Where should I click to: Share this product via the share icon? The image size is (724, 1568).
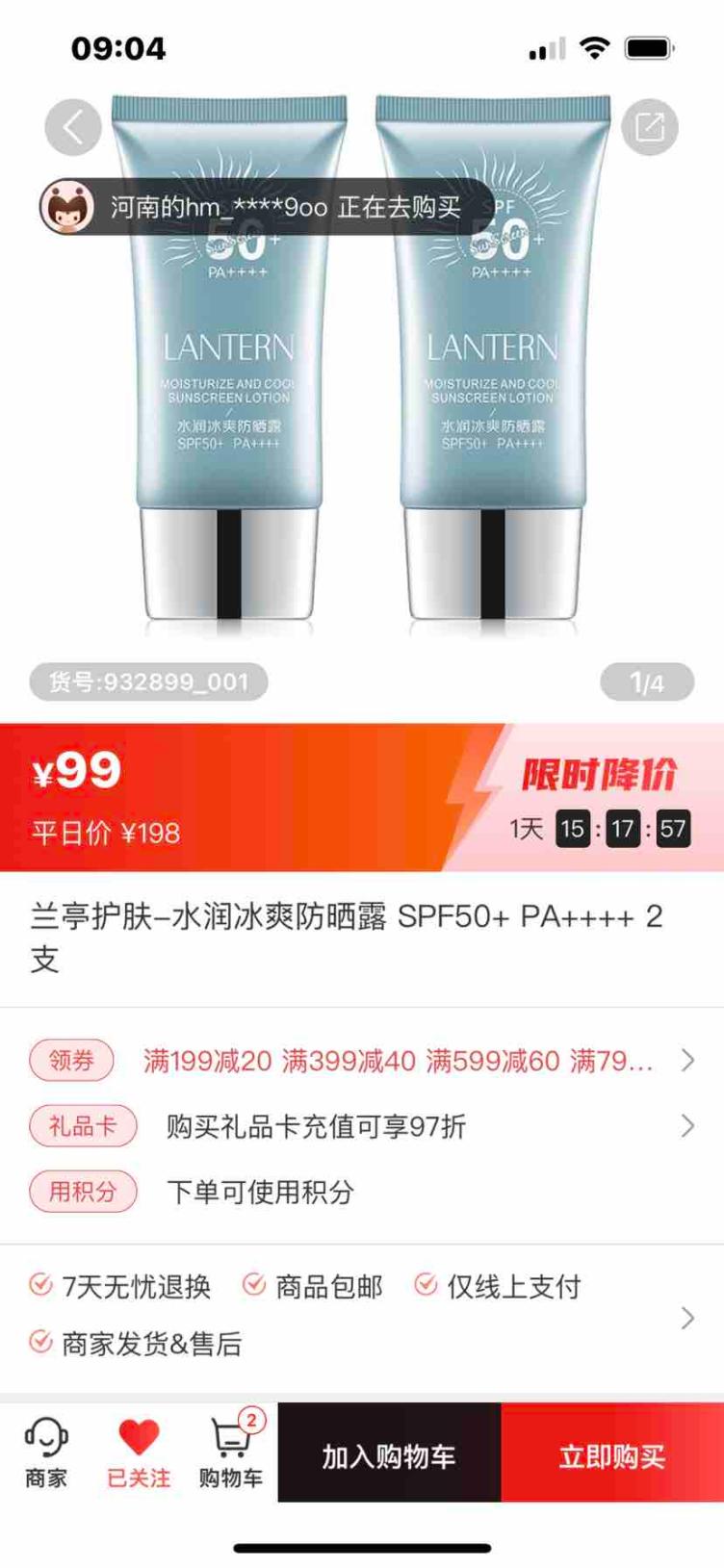click(x=650, y=127)
